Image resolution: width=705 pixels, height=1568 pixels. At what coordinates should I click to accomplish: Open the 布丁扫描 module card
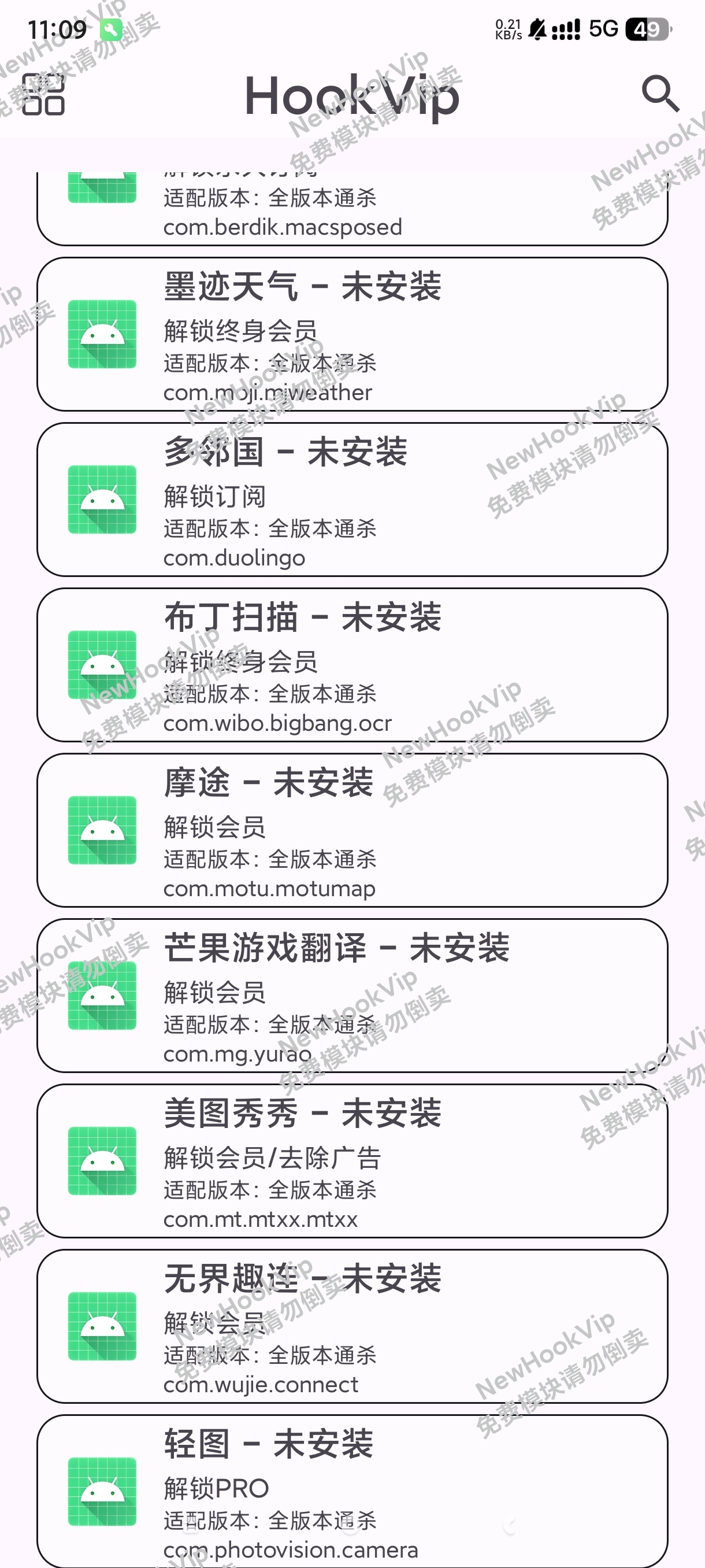[352, 665]
